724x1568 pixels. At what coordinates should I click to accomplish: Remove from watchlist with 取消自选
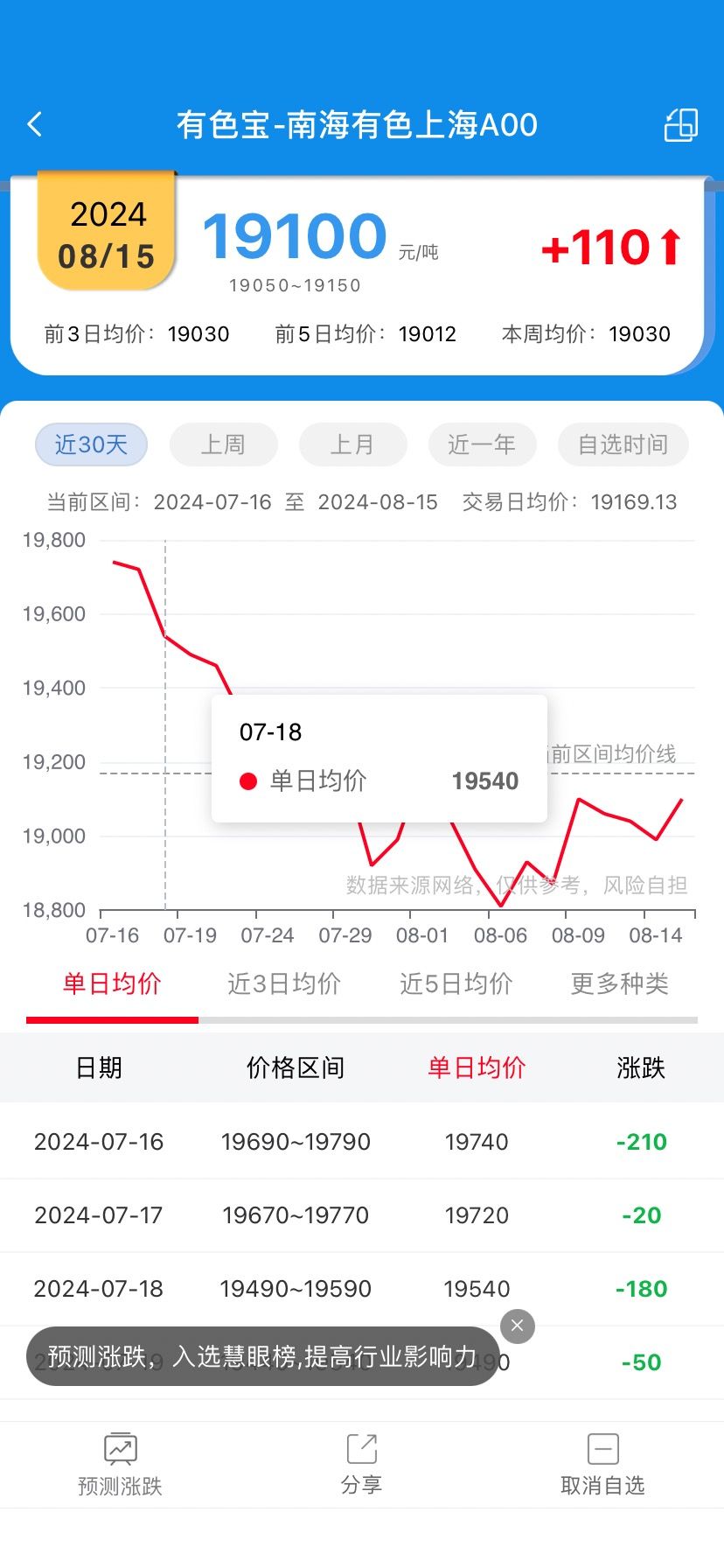coord(602,1465)
